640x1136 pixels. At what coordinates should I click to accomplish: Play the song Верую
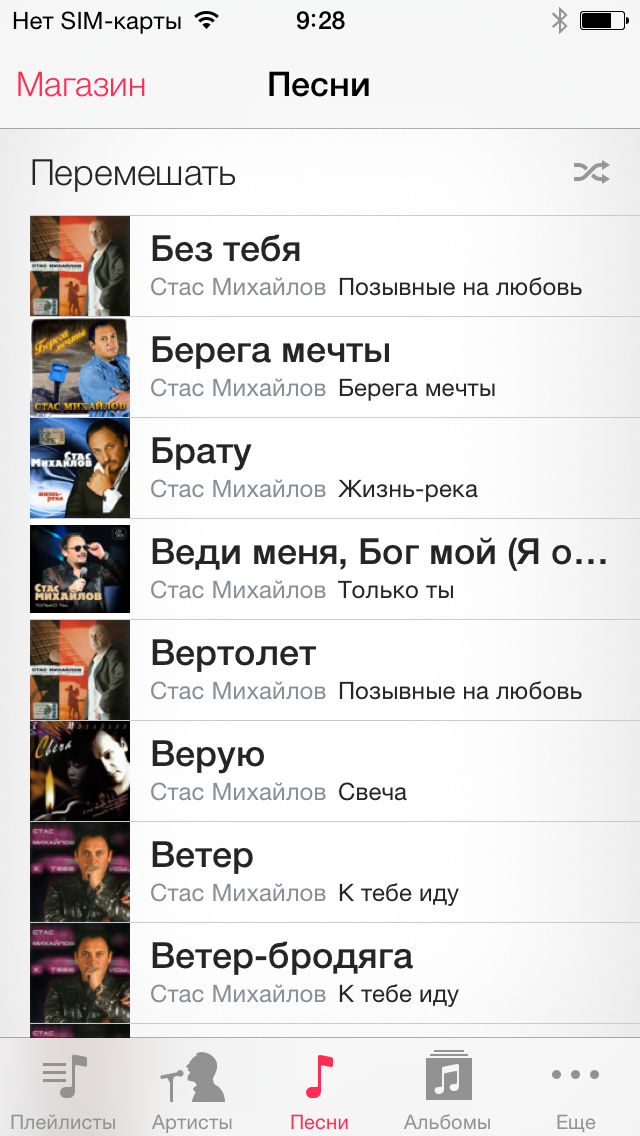point(320,772)
